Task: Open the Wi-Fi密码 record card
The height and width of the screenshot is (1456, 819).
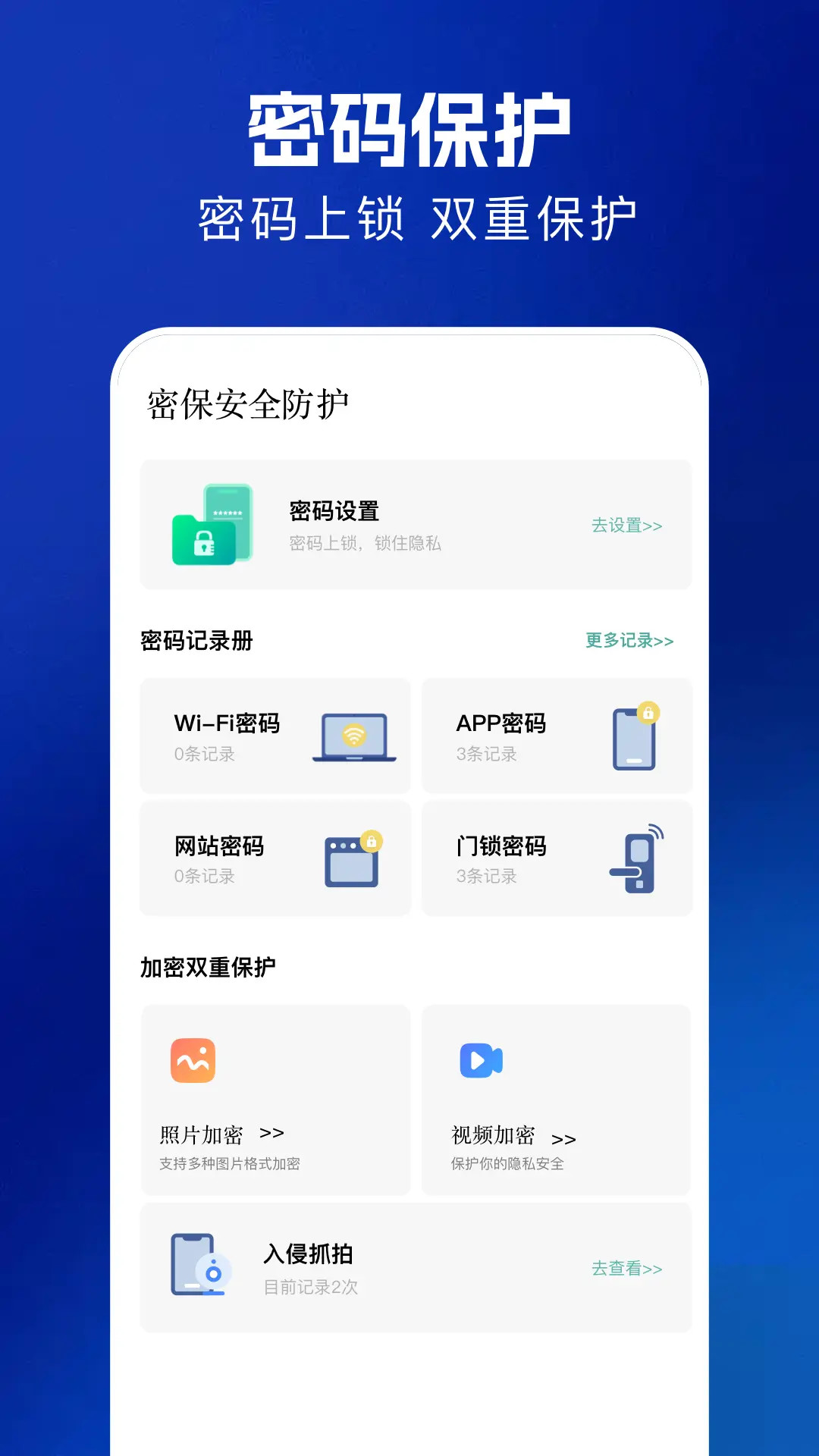Action: click(275, 735)
